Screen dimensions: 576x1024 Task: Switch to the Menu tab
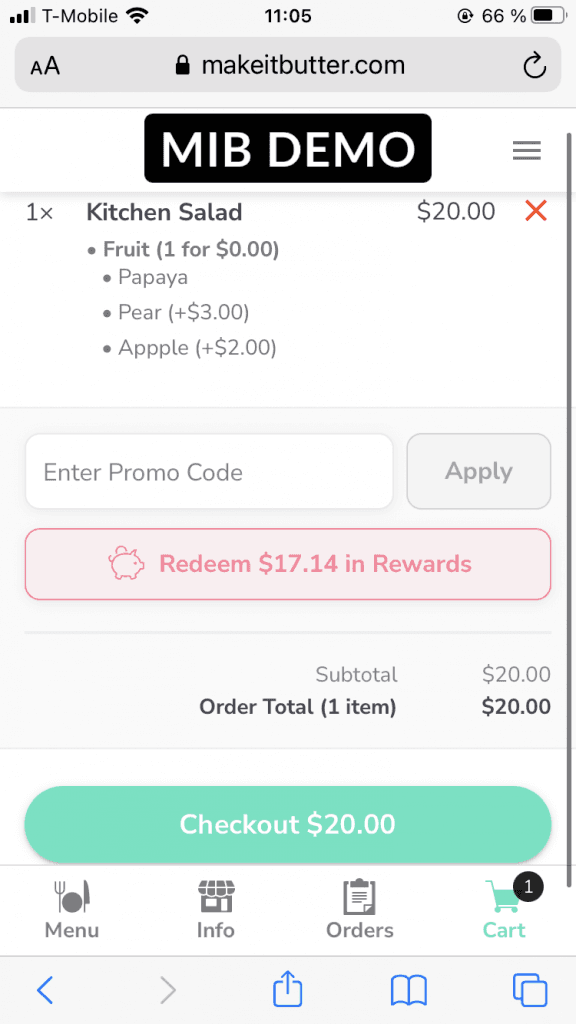[72, 908]
